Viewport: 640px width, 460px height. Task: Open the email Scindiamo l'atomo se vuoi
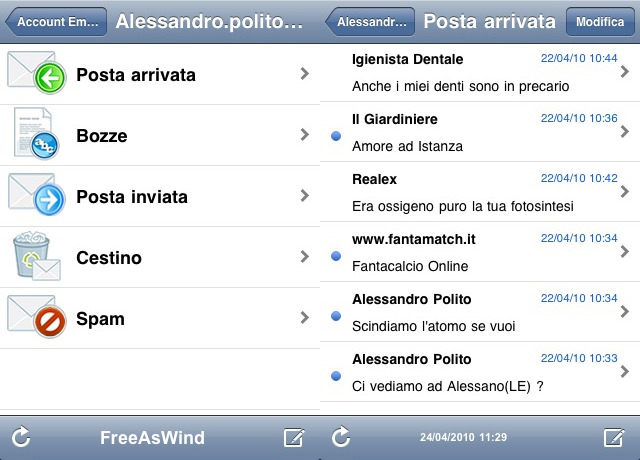pos(480,313)
